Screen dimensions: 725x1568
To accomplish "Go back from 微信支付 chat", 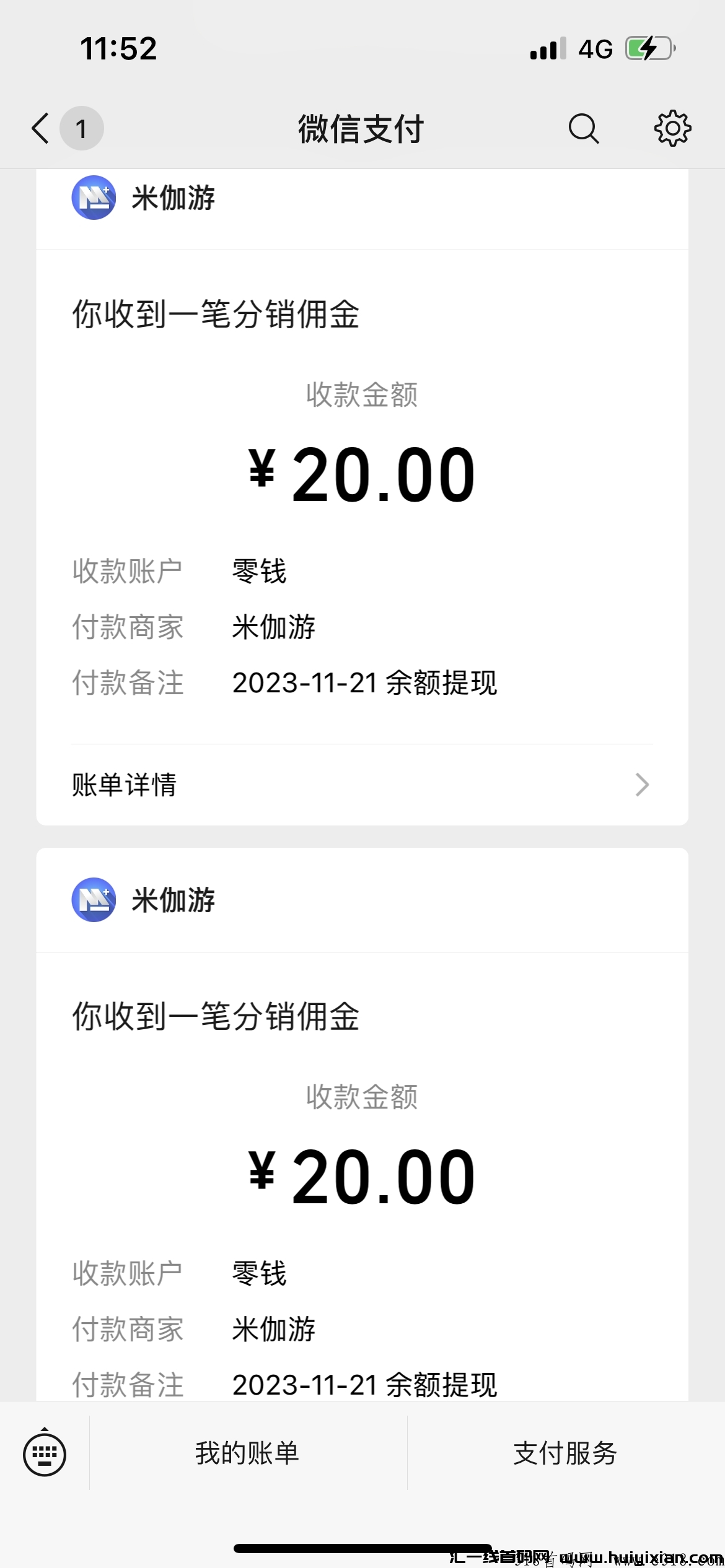I will tap(41, 129).
